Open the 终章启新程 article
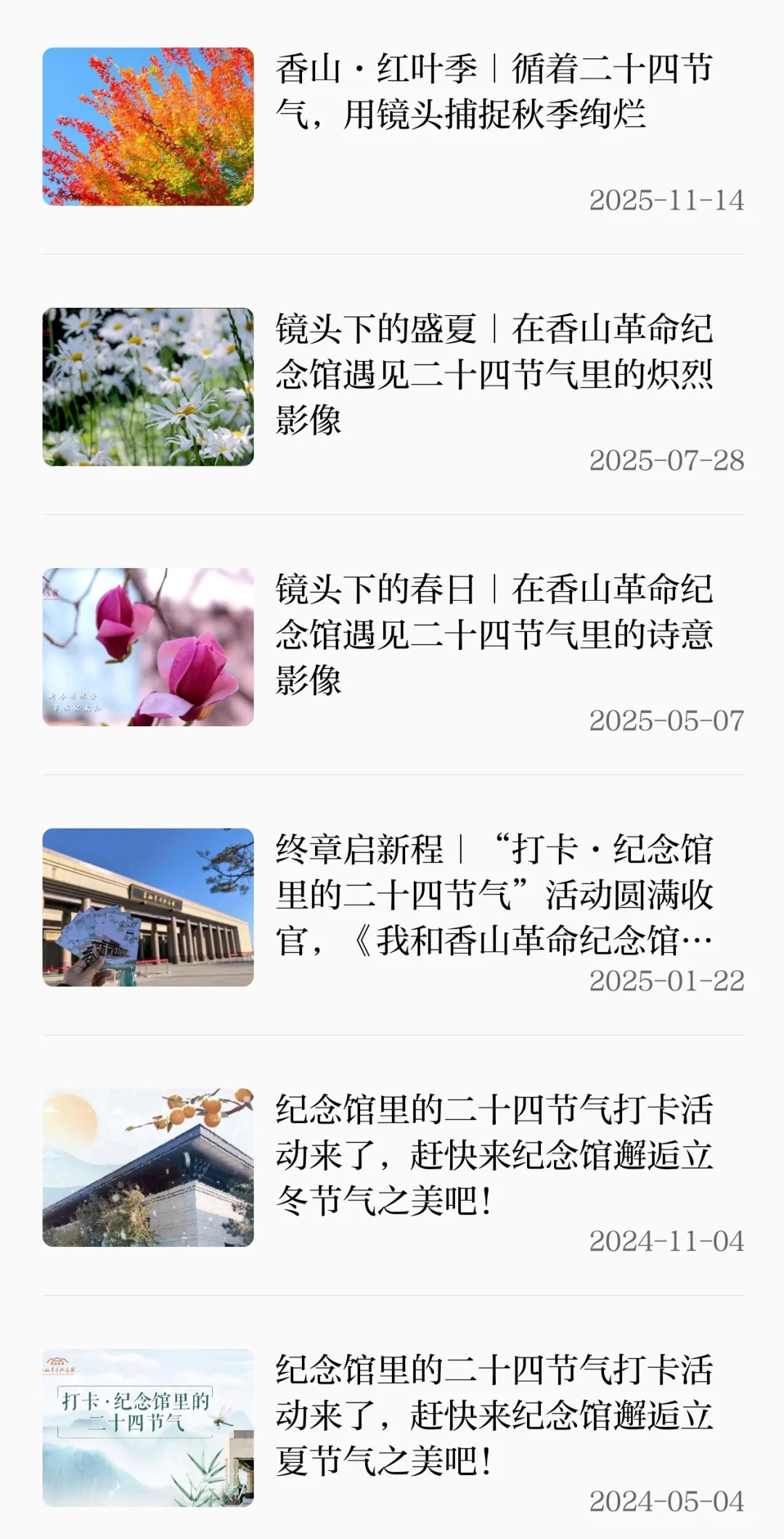 pyautogui.click(x=494, y=895)
